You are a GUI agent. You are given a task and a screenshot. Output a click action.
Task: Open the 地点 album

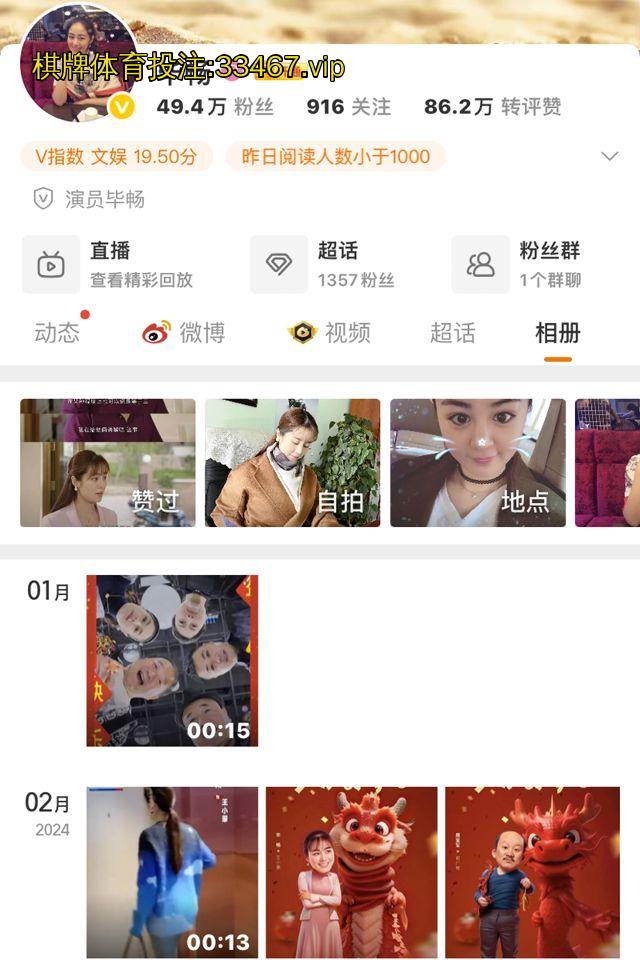477,463
